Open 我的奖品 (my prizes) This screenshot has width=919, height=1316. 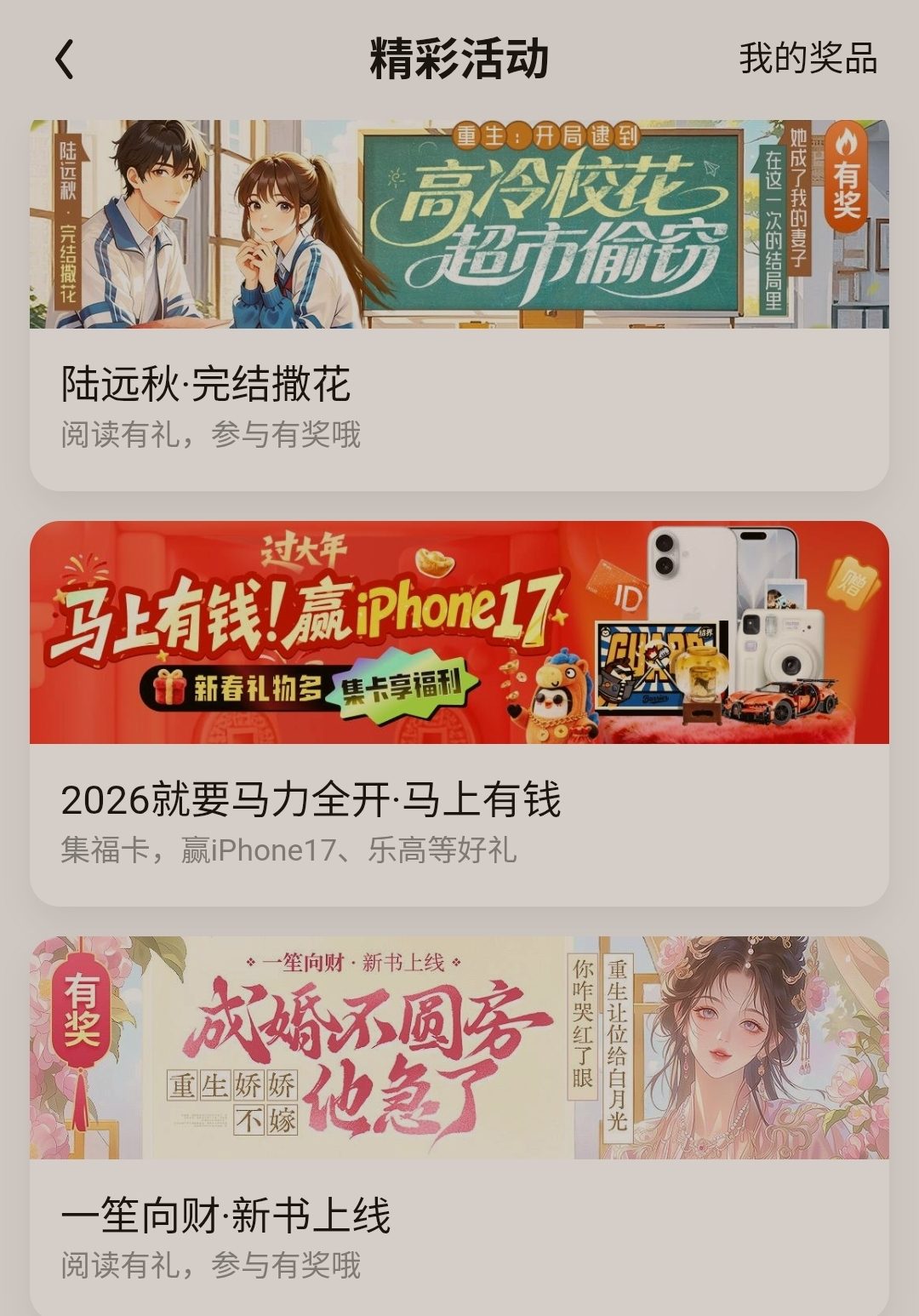(807, 59)
